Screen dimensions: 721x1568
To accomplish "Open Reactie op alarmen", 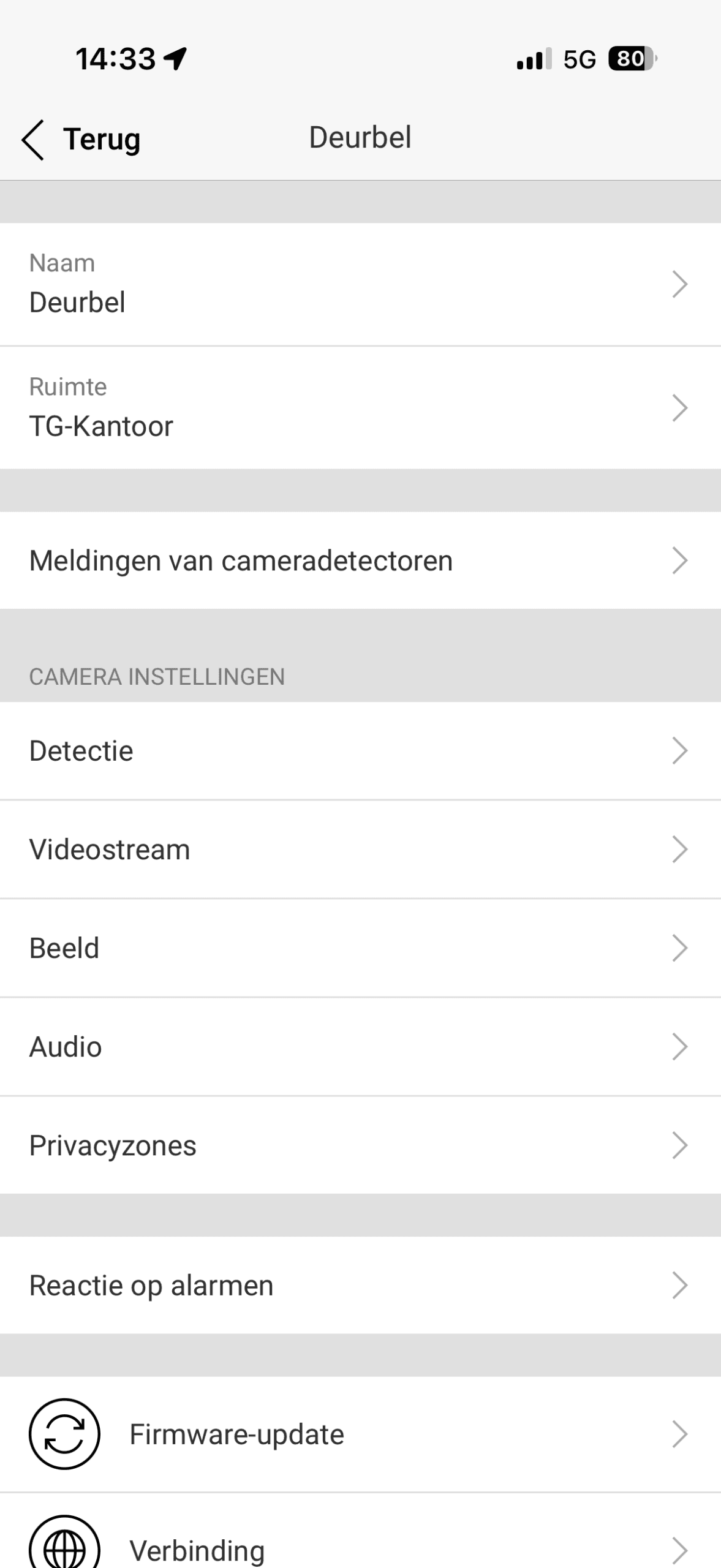I will pos(360,1285).
